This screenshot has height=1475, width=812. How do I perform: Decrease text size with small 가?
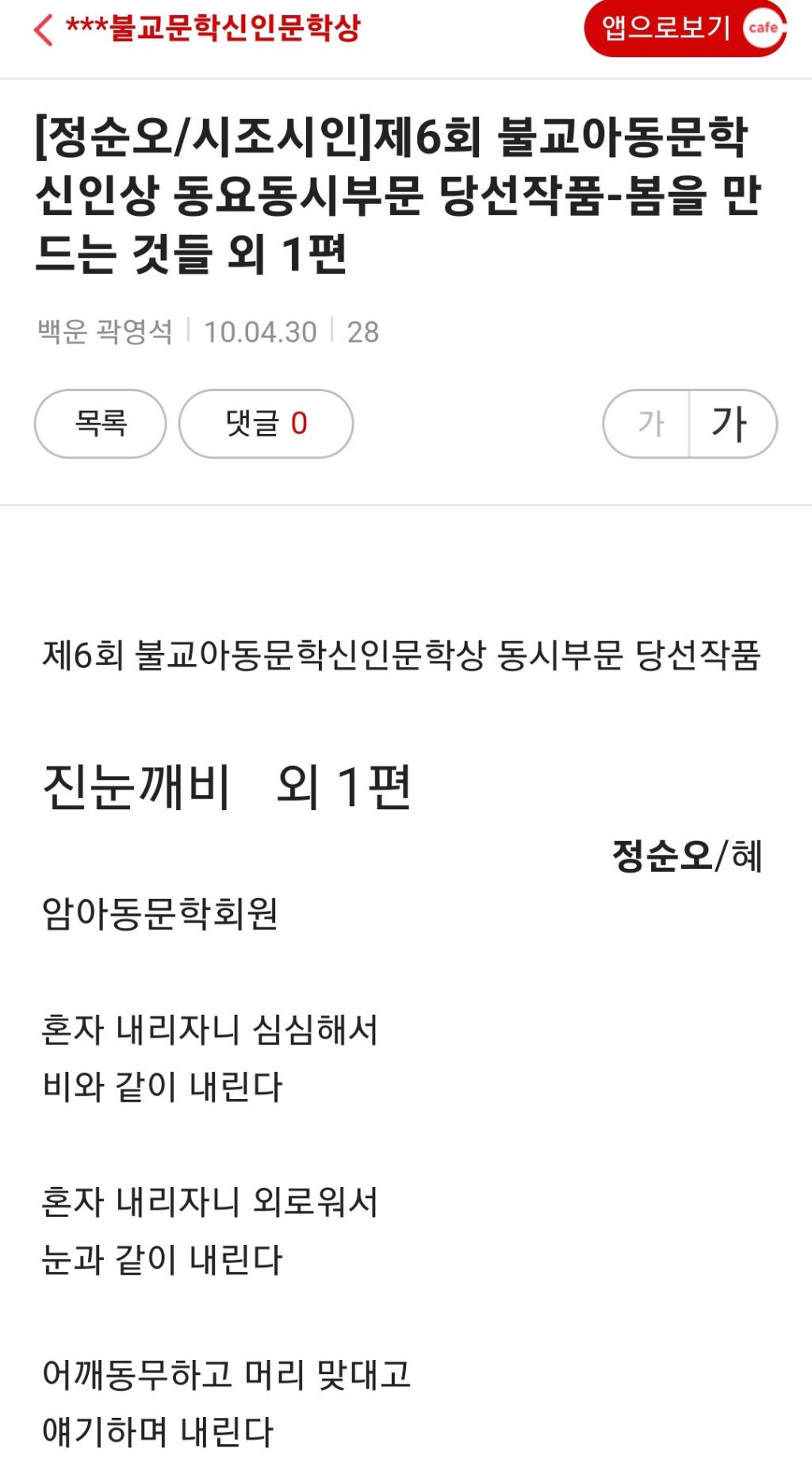point(647,424)
